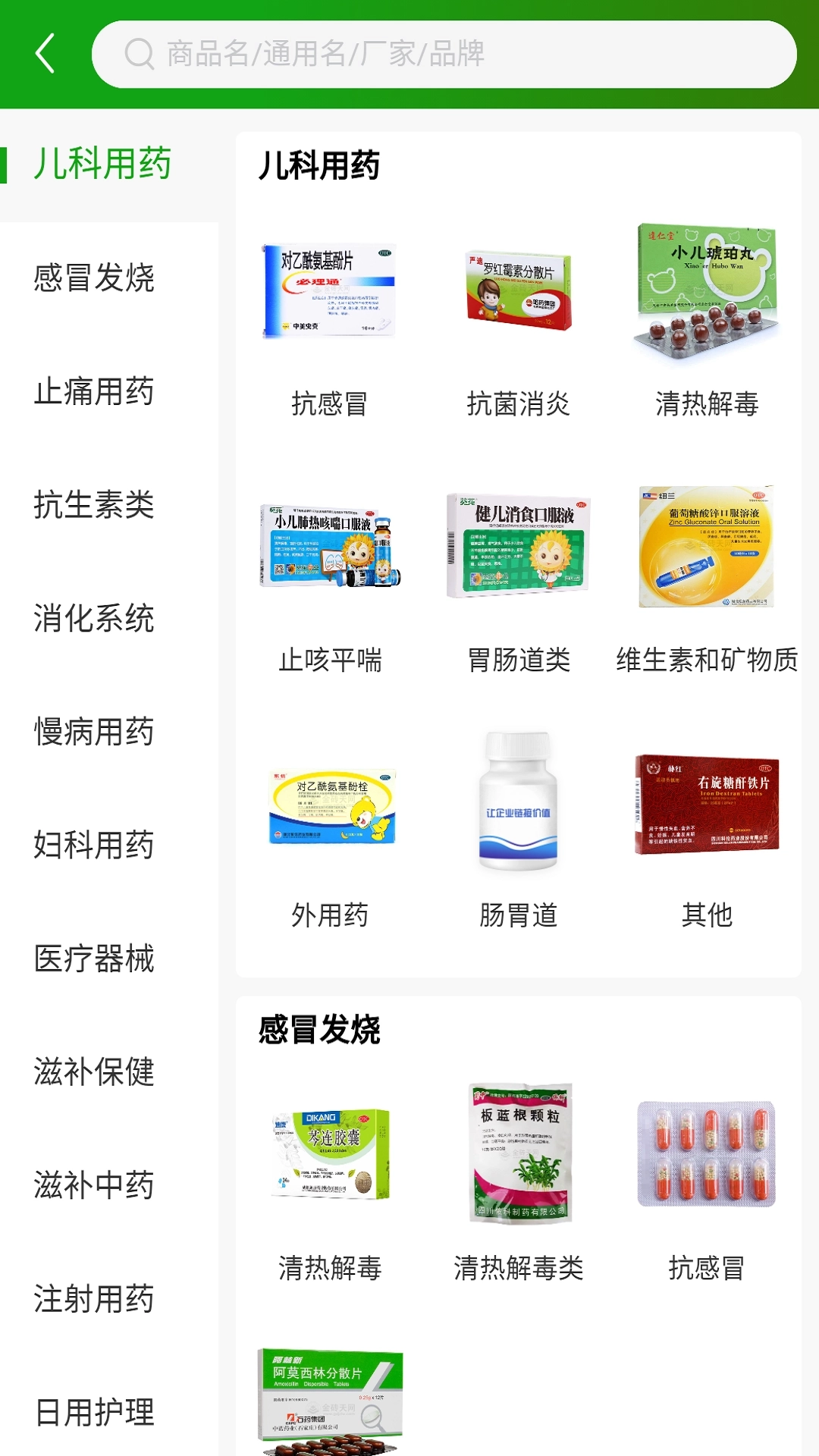
Task: Click the back arrow to return
Action: click(x=43, y=55)
